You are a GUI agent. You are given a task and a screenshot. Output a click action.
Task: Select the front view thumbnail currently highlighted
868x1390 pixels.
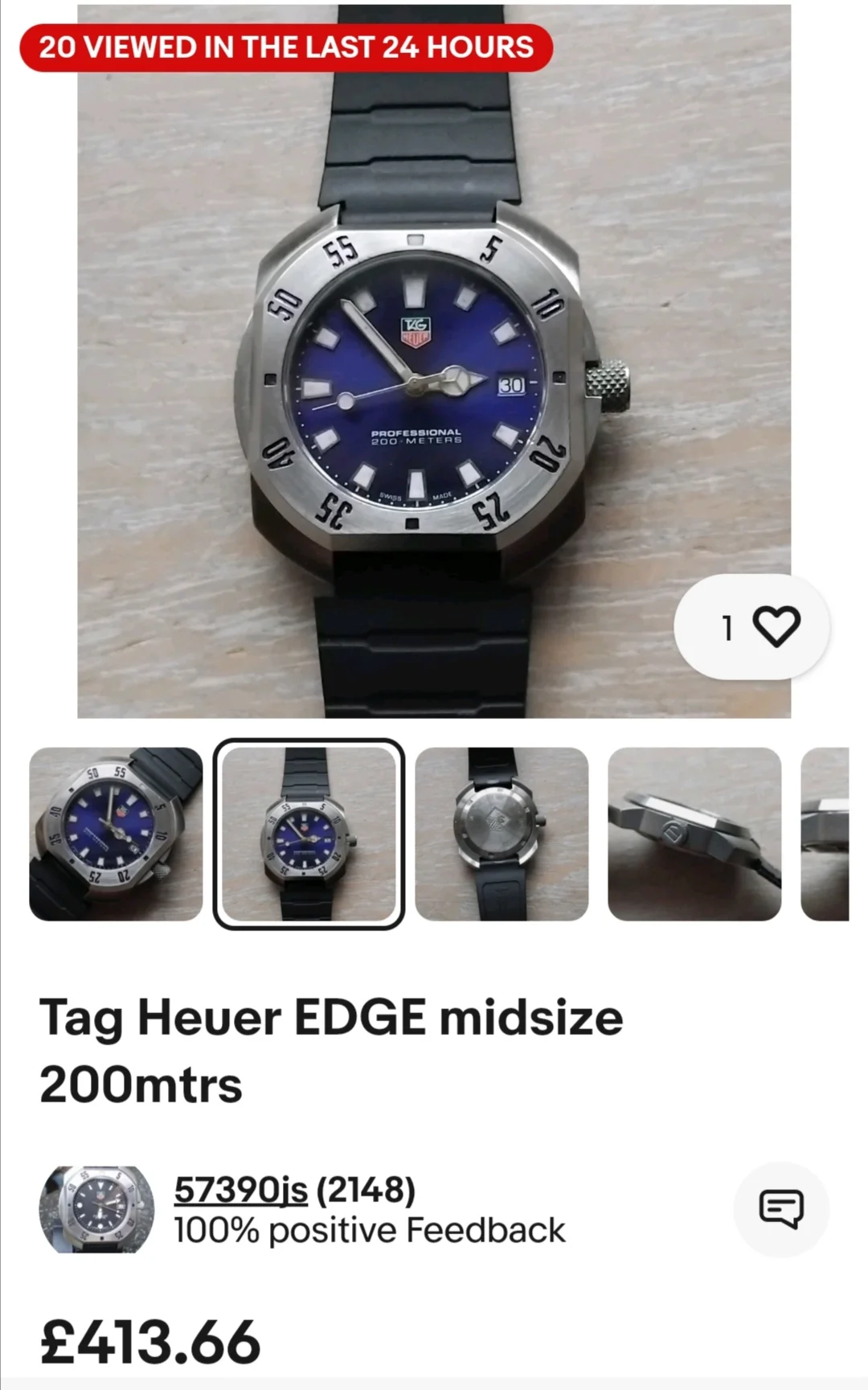(309, 834)
